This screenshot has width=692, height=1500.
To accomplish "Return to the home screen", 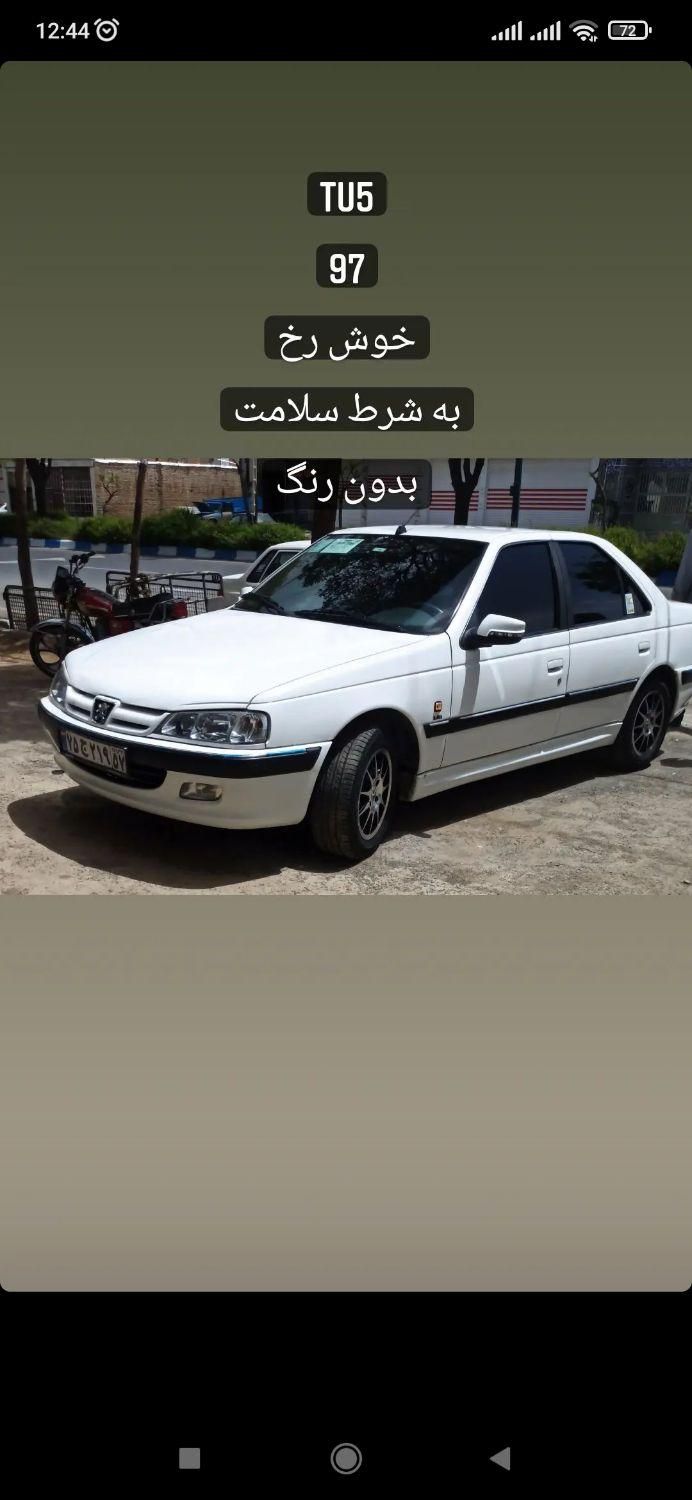I will pyautogui.click(x=346, y=1458).
